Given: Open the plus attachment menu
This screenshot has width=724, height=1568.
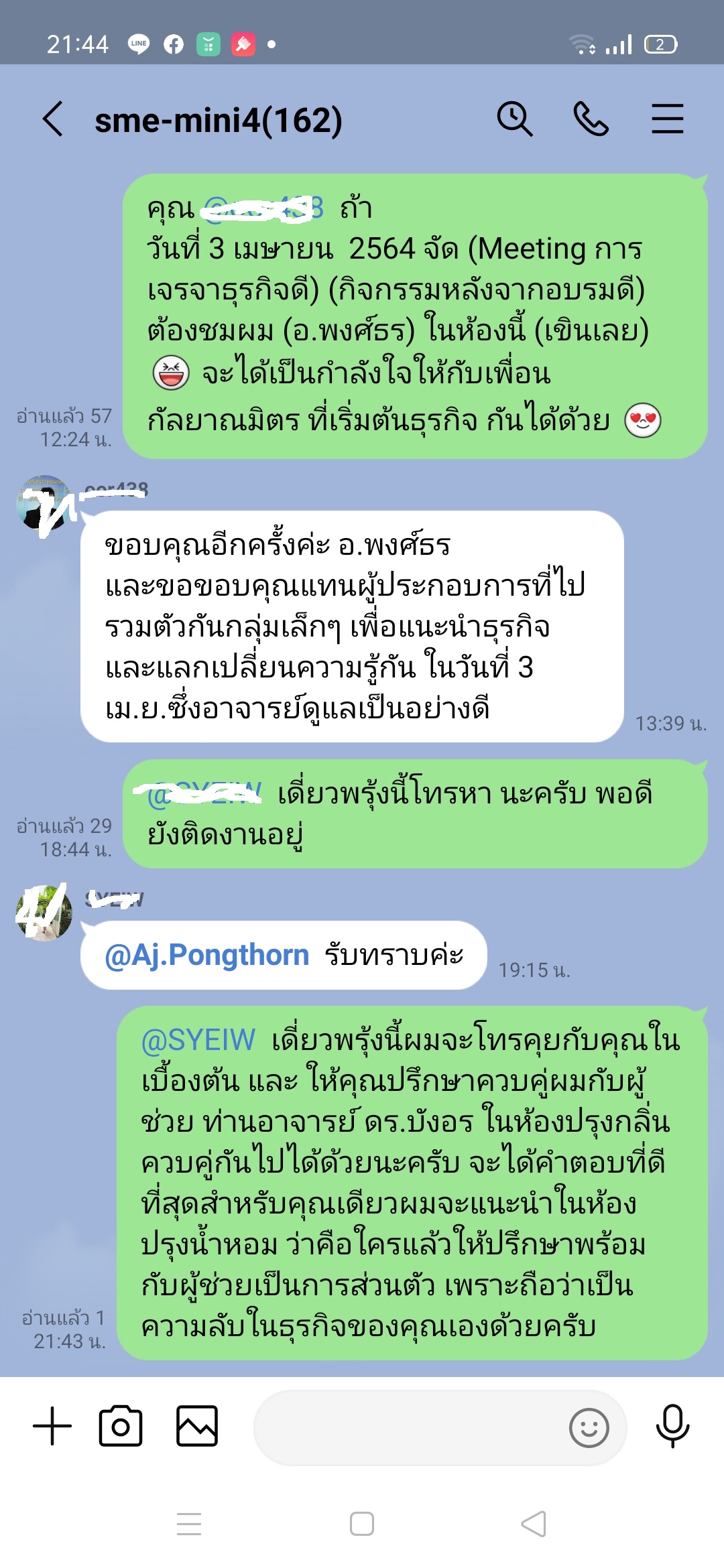Looking at the screenshot, I should [52, 1426].
